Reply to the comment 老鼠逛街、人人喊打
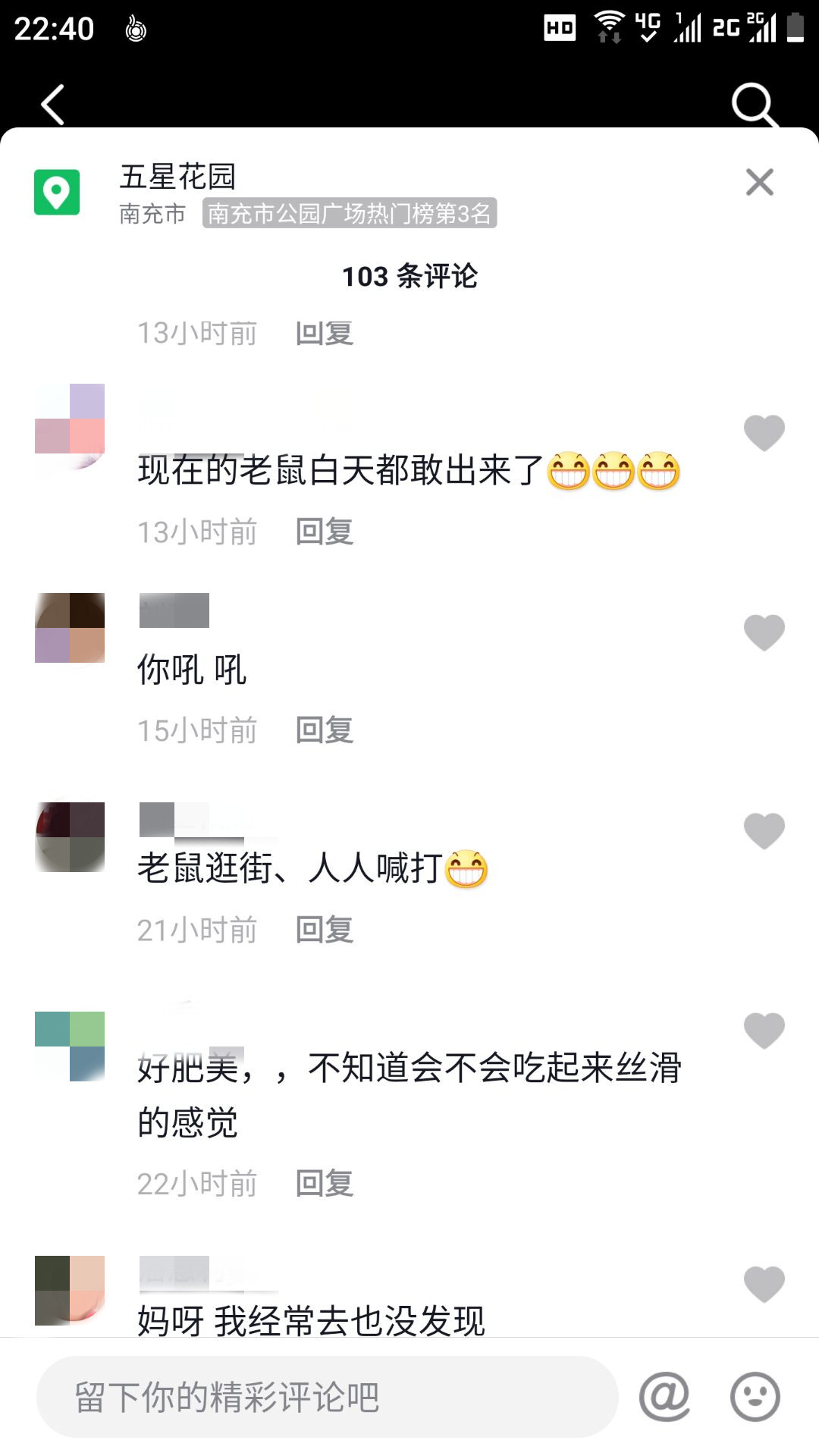This screenshot has width=819, height=1456. (x=325, y=930)
